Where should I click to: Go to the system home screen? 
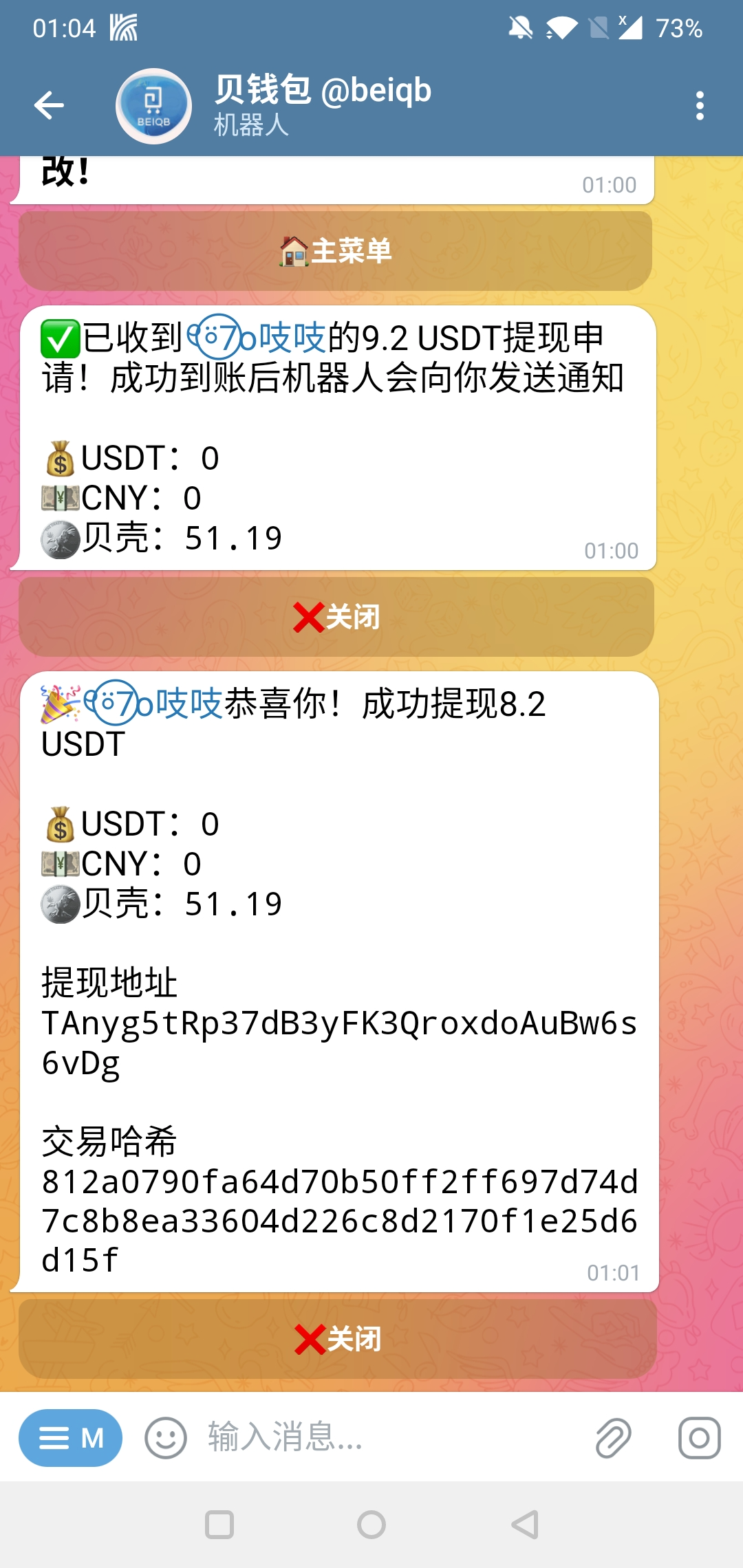coord(371,1525)
